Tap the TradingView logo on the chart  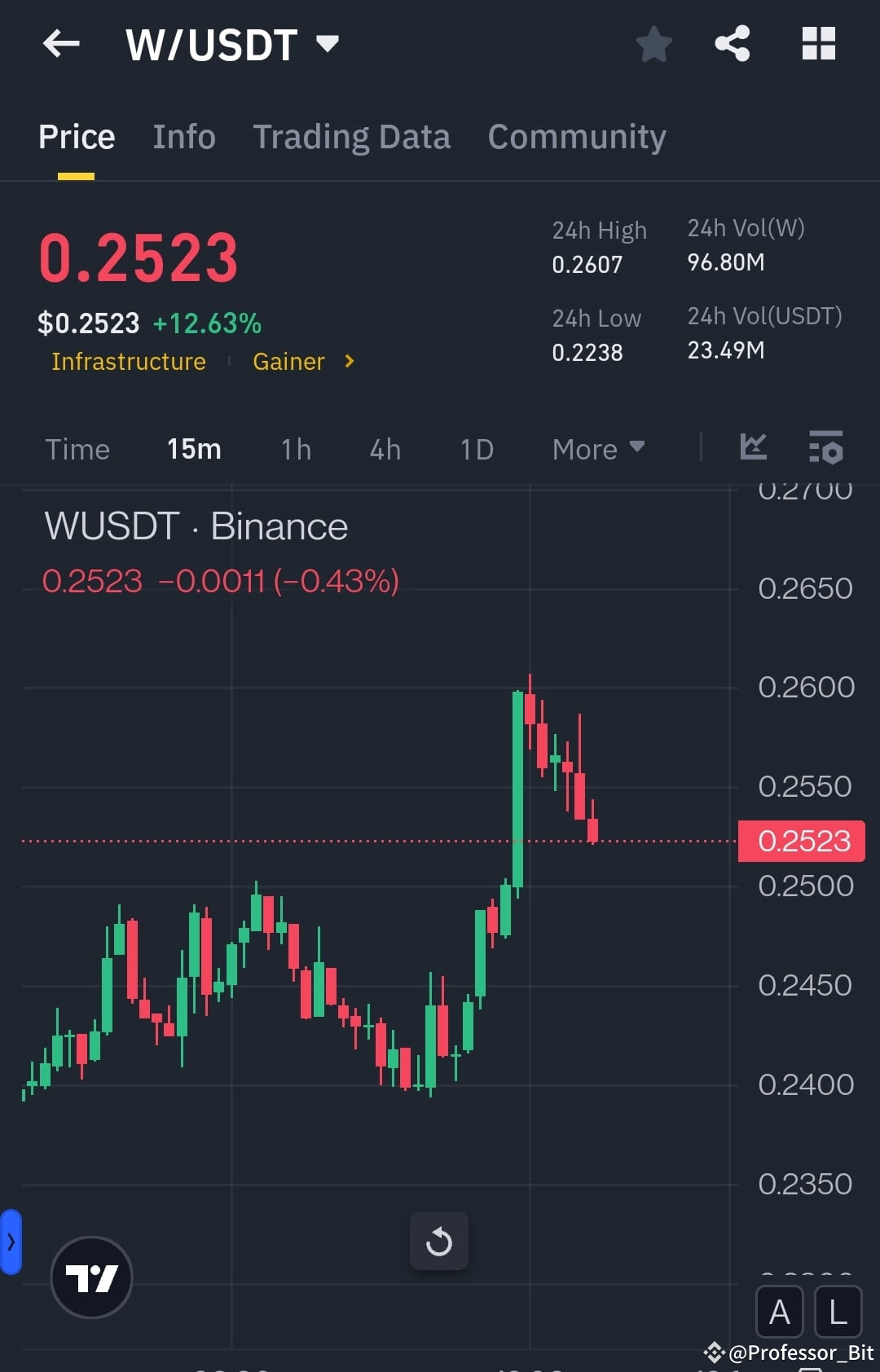(x=91, y=1277)
